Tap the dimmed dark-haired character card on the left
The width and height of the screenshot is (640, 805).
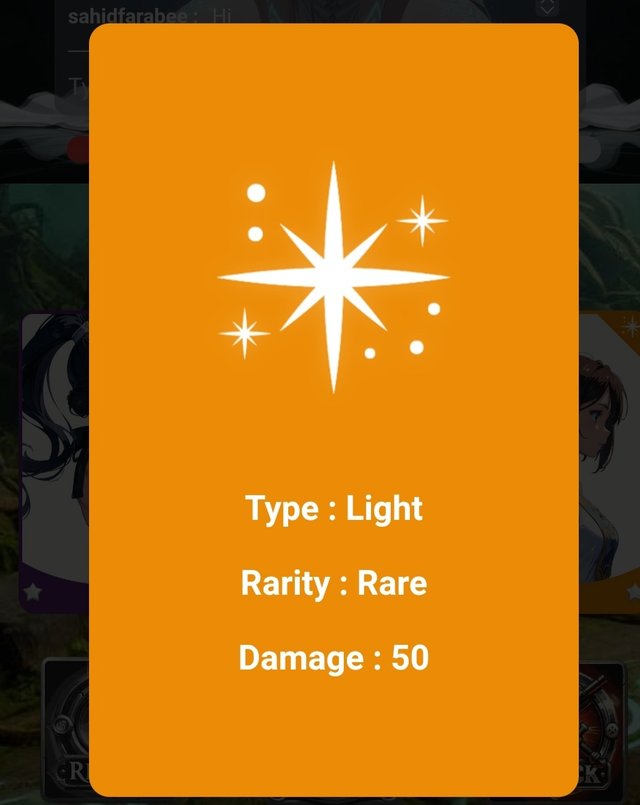(54, 460)
